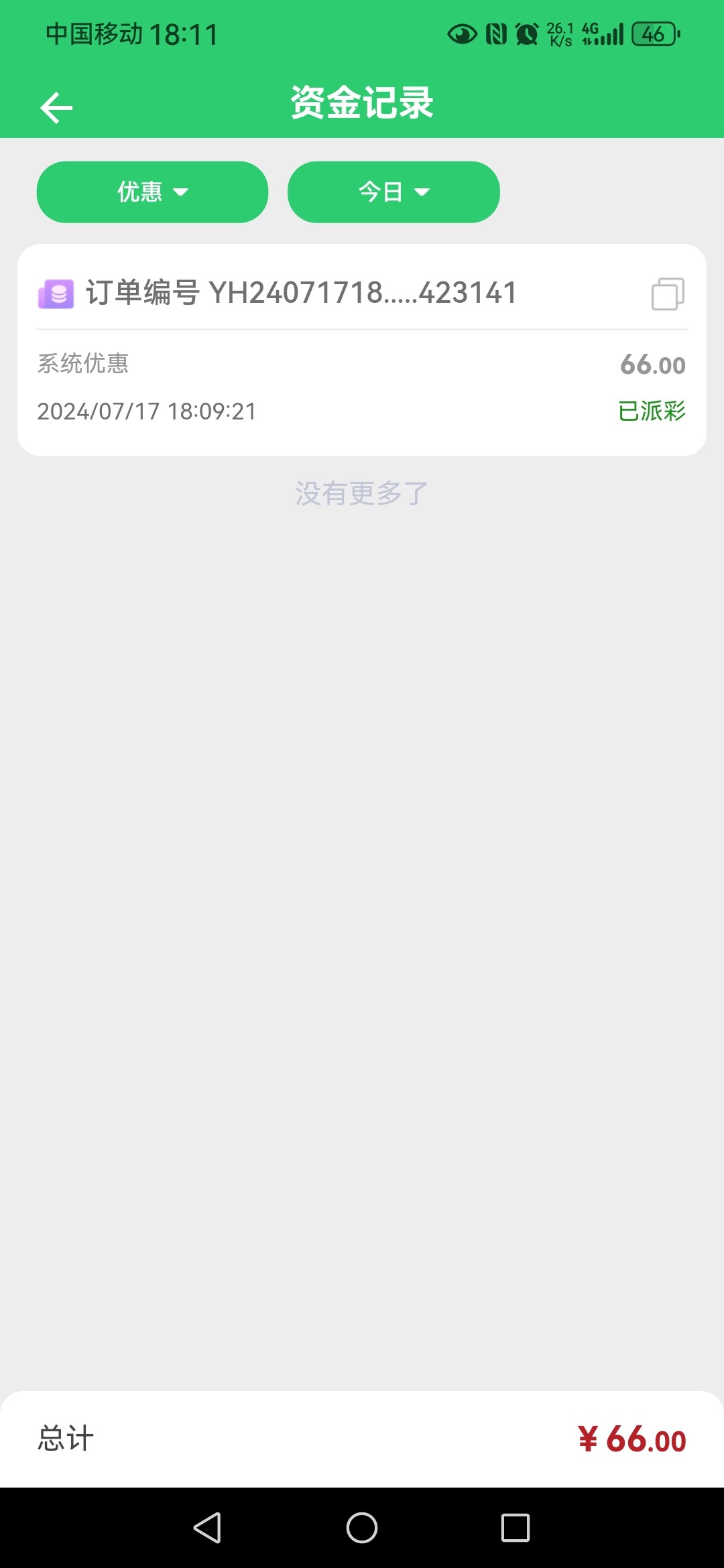Tap the system back navigation button
This screenshot has height=1568, width=724.
coord(208,1528)
